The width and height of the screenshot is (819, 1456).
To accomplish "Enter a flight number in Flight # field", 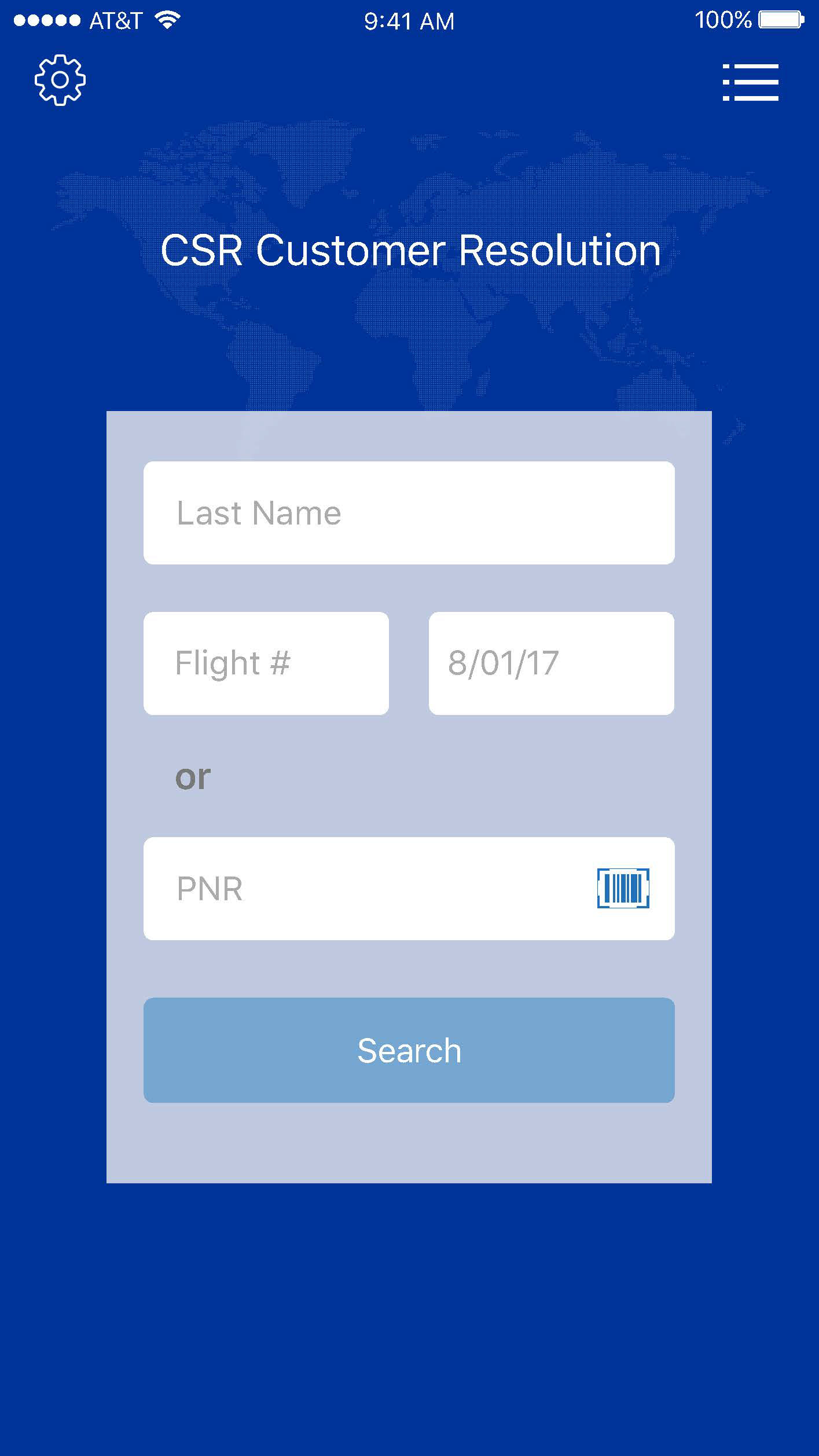I will pyautogui.click(x=266, y=663).
